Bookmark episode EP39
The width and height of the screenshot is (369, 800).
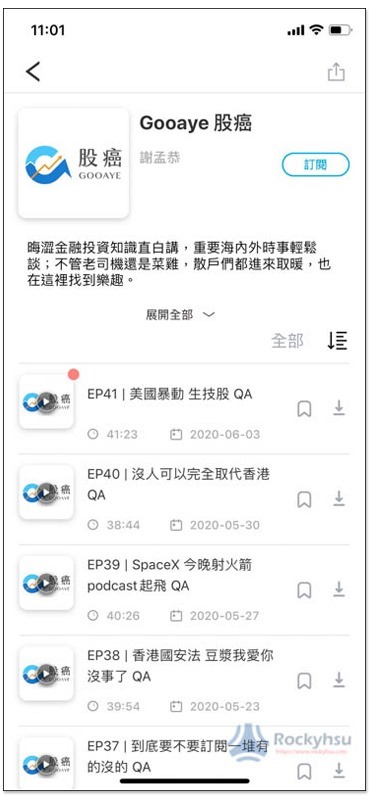304,590
